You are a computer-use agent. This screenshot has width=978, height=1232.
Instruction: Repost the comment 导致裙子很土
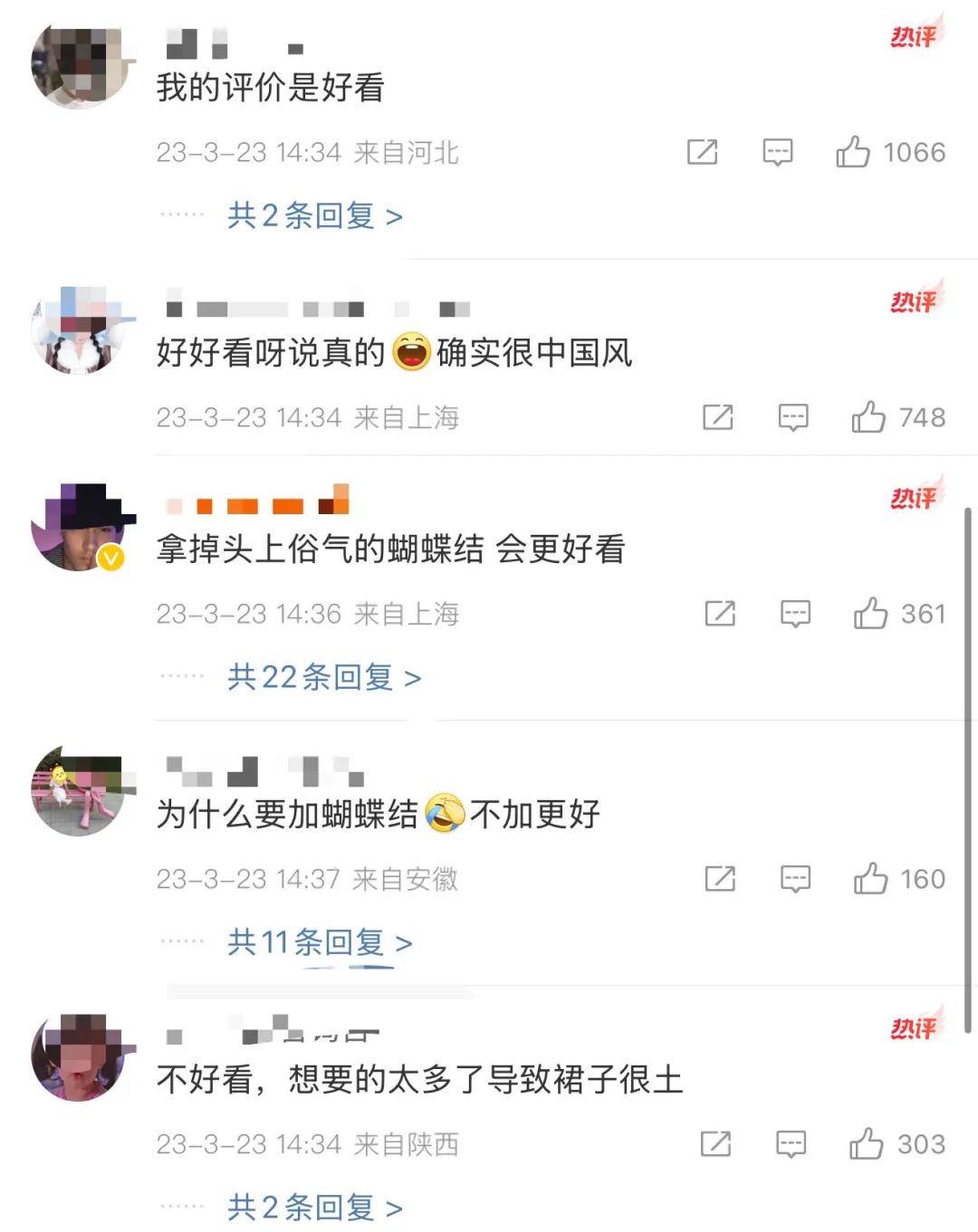[715, 1144]
